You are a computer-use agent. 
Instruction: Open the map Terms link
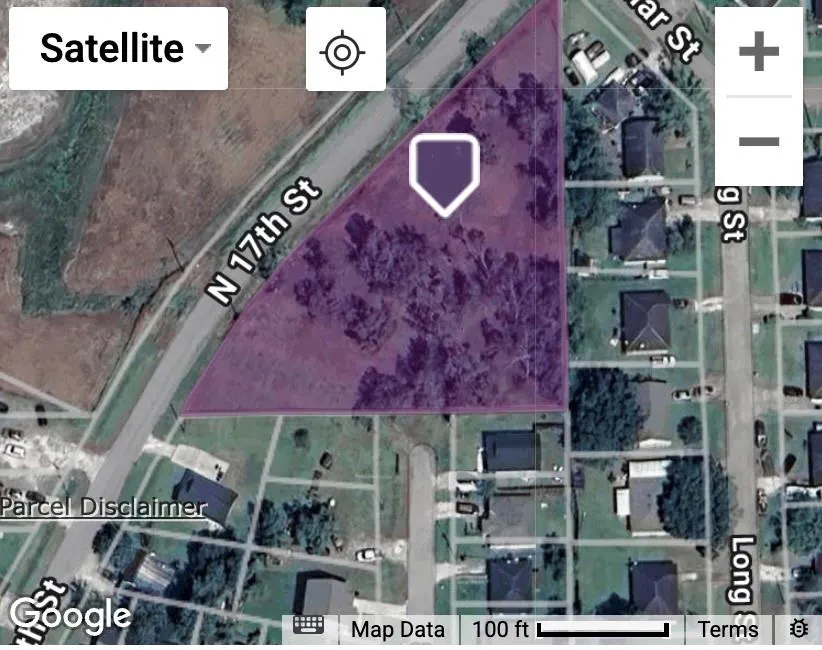pyautogui.click(x=727, y=629)
